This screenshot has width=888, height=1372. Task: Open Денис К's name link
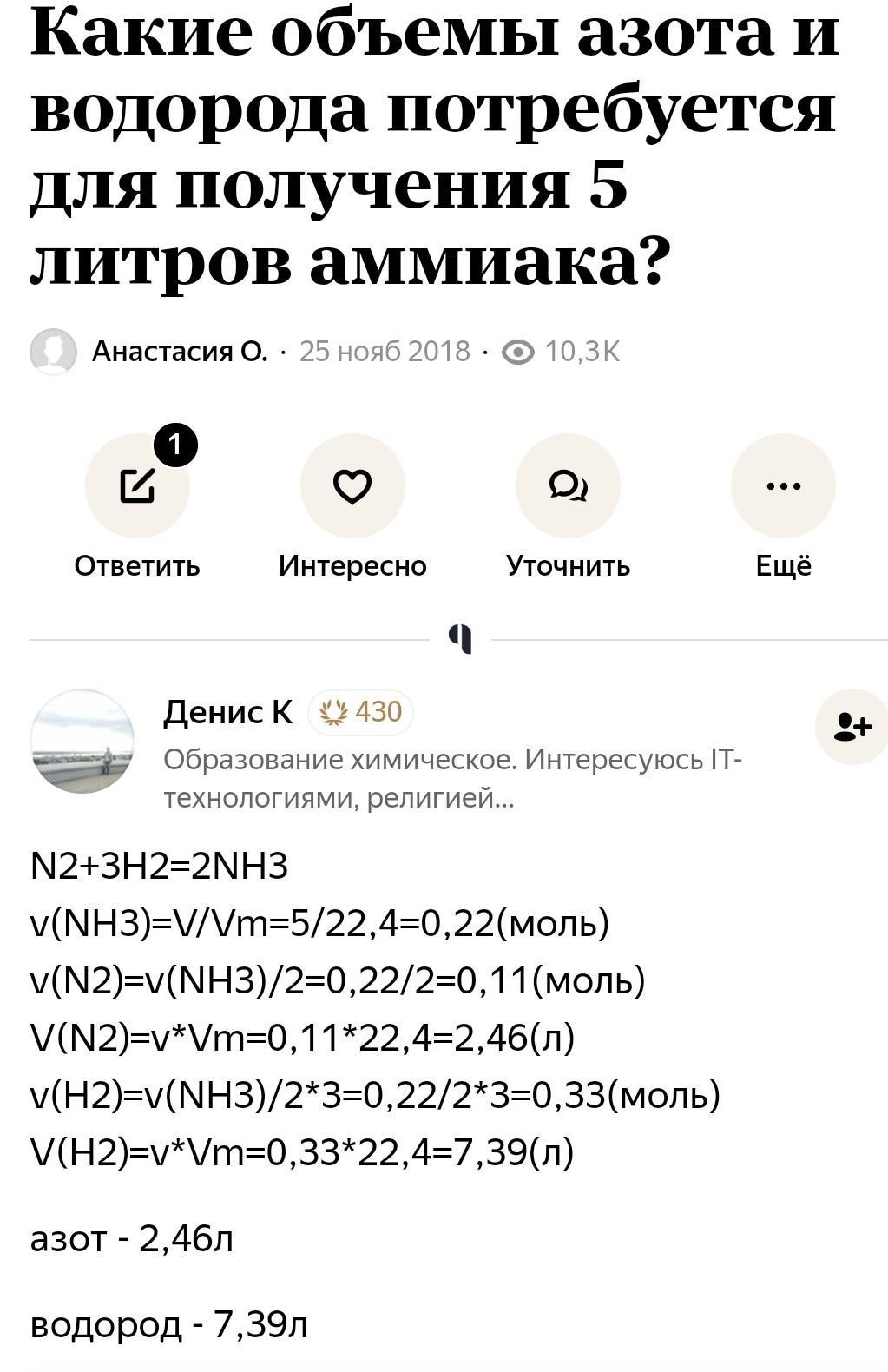tap(227, 712)
